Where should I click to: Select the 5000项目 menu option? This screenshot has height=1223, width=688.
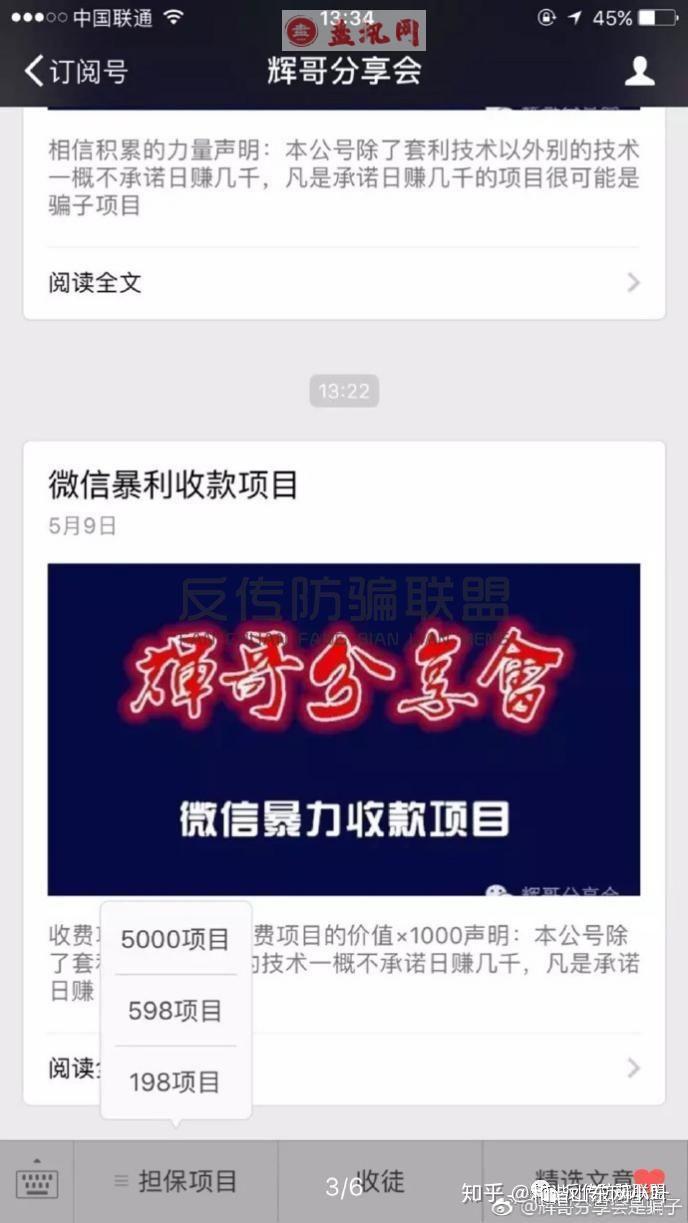pos(175,939)
